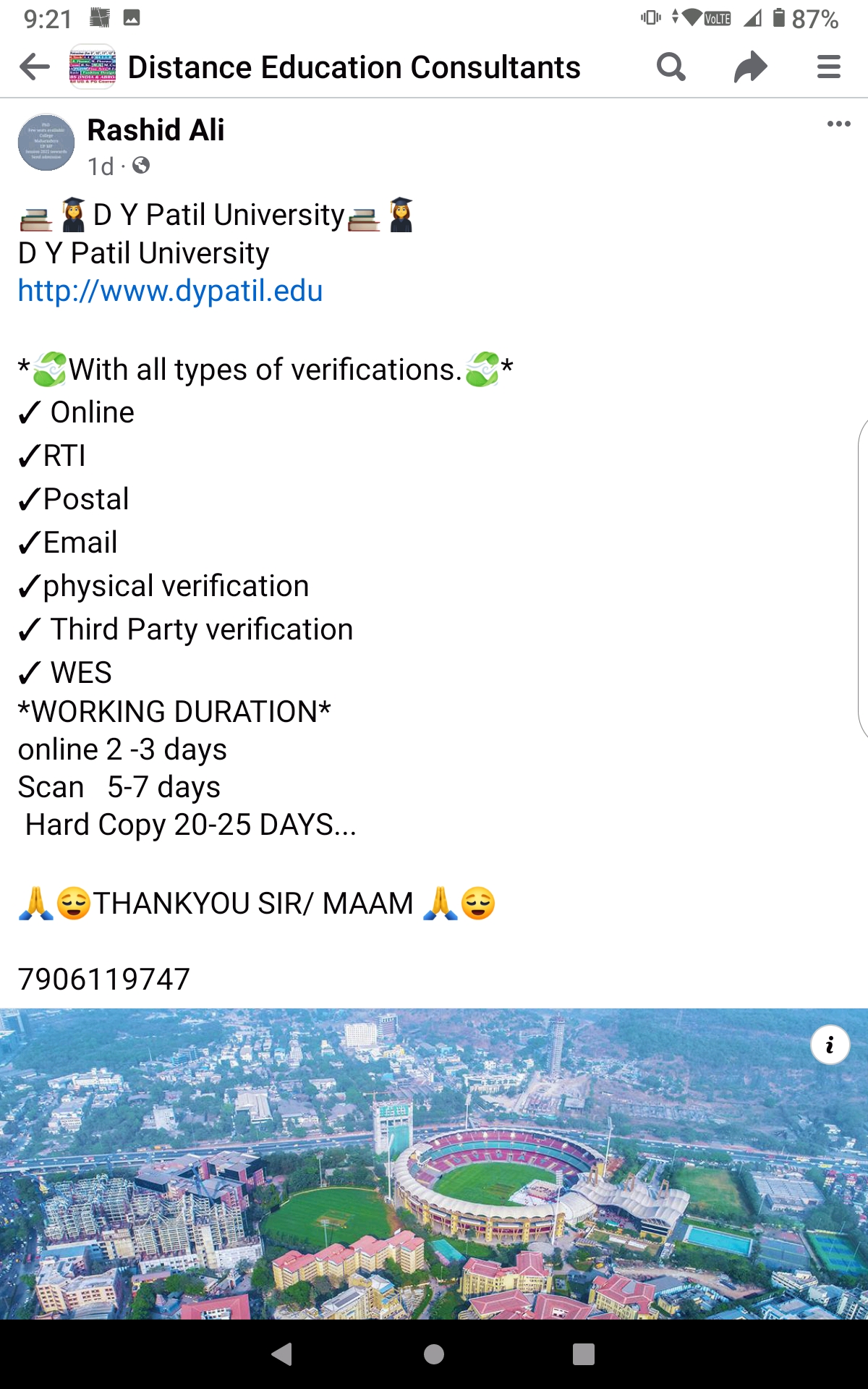Open post options three-dot menu
This screenshot has height=1389, width=868.
838,124
